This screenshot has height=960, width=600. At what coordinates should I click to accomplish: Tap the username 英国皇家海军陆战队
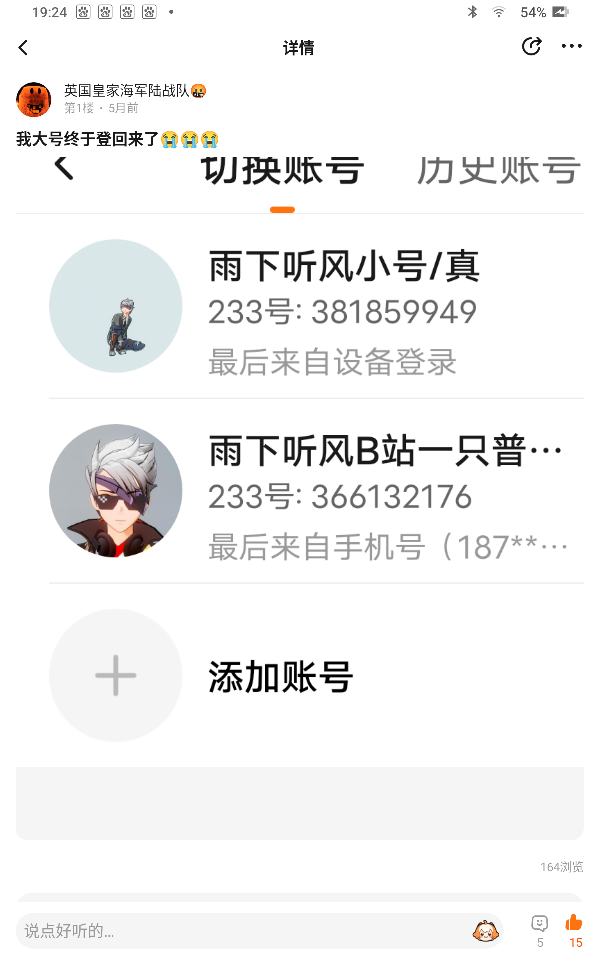127,91
